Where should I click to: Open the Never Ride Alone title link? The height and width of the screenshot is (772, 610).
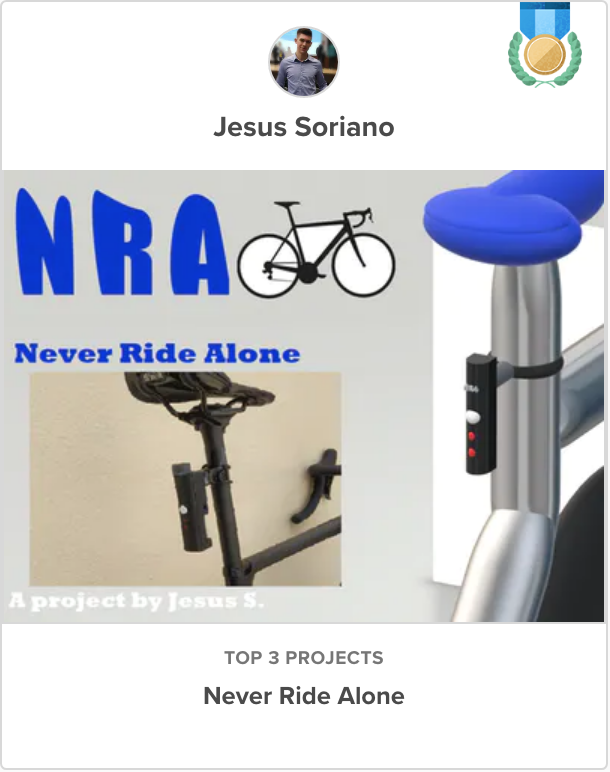[x=304, y=696]
